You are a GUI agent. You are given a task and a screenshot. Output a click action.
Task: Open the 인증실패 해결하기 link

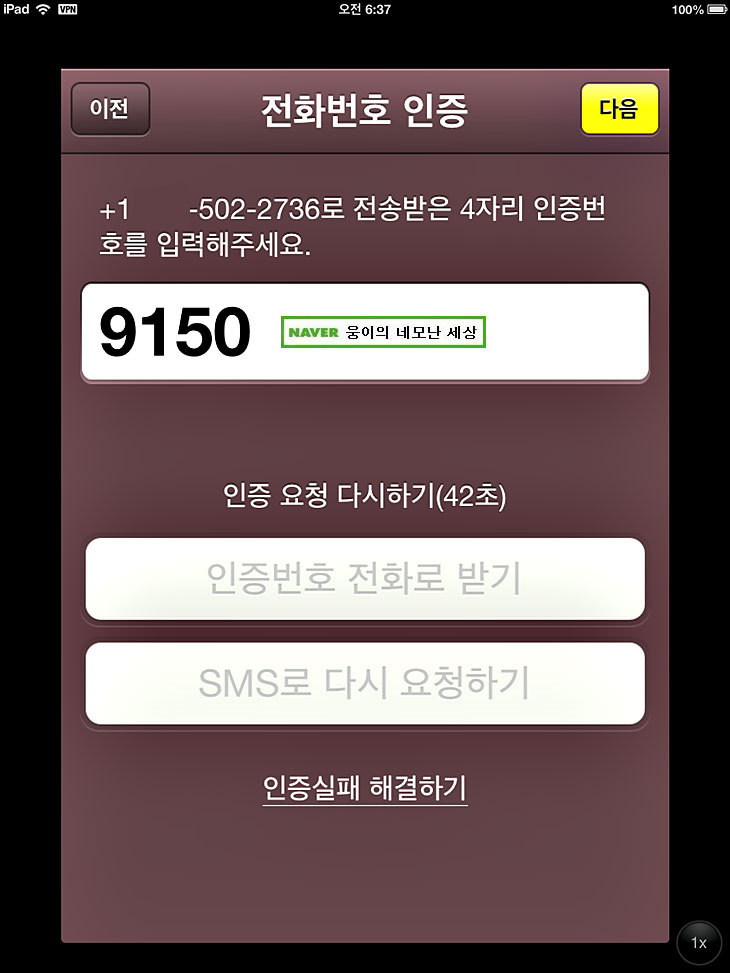click(x=365, y=788)
